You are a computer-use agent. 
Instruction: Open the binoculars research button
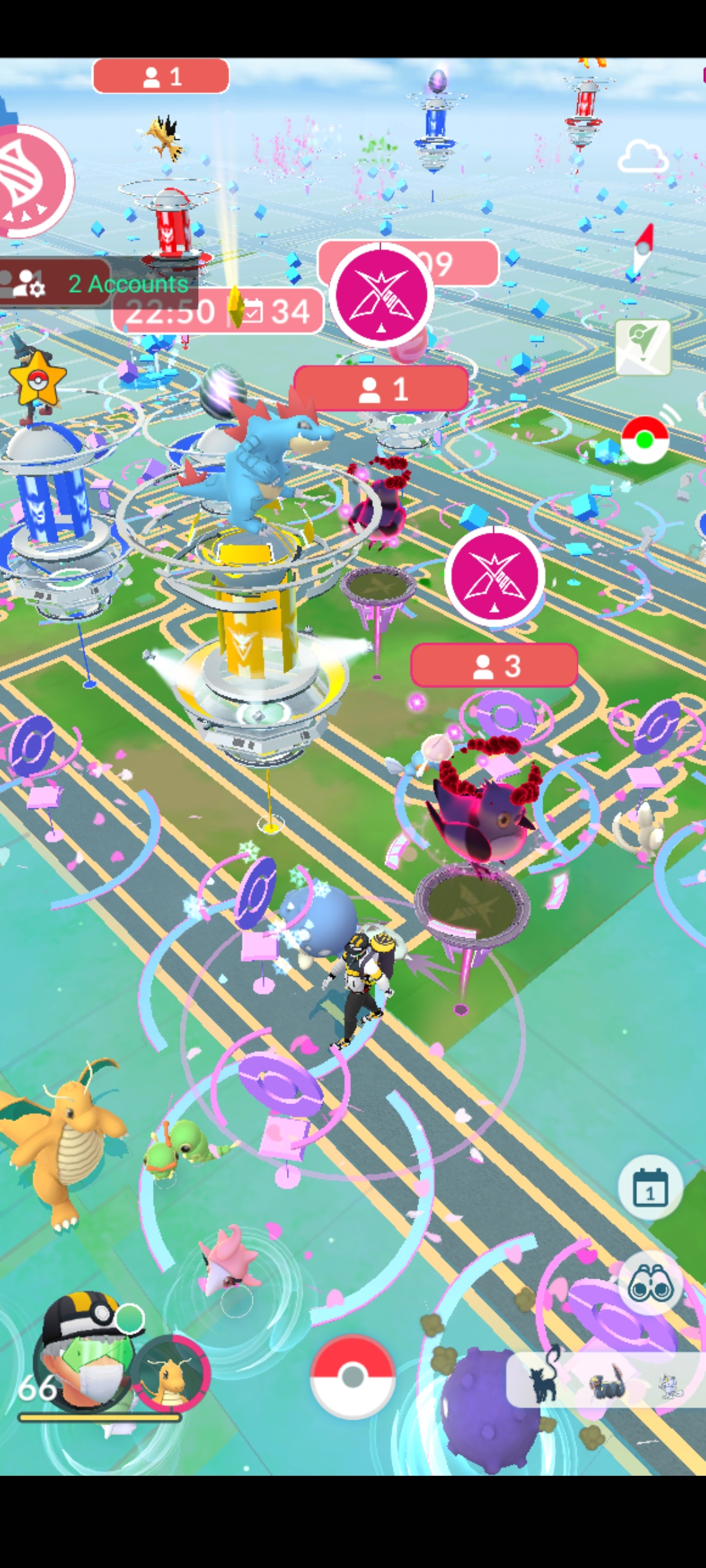650,1283
